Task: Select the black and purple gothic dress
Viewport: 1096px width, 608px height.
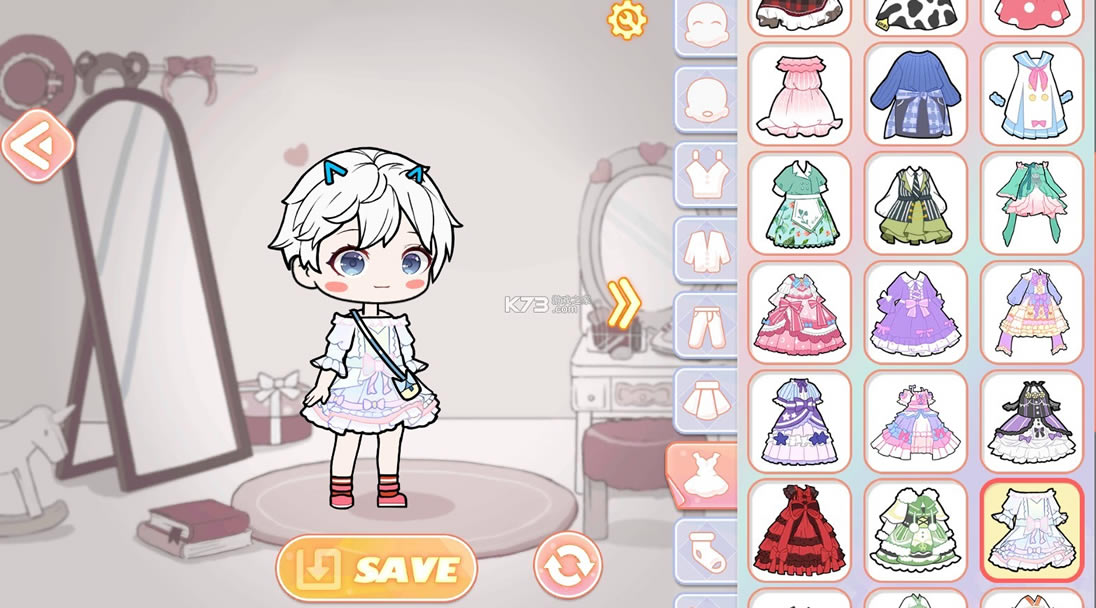Action: coord(1031,422)
